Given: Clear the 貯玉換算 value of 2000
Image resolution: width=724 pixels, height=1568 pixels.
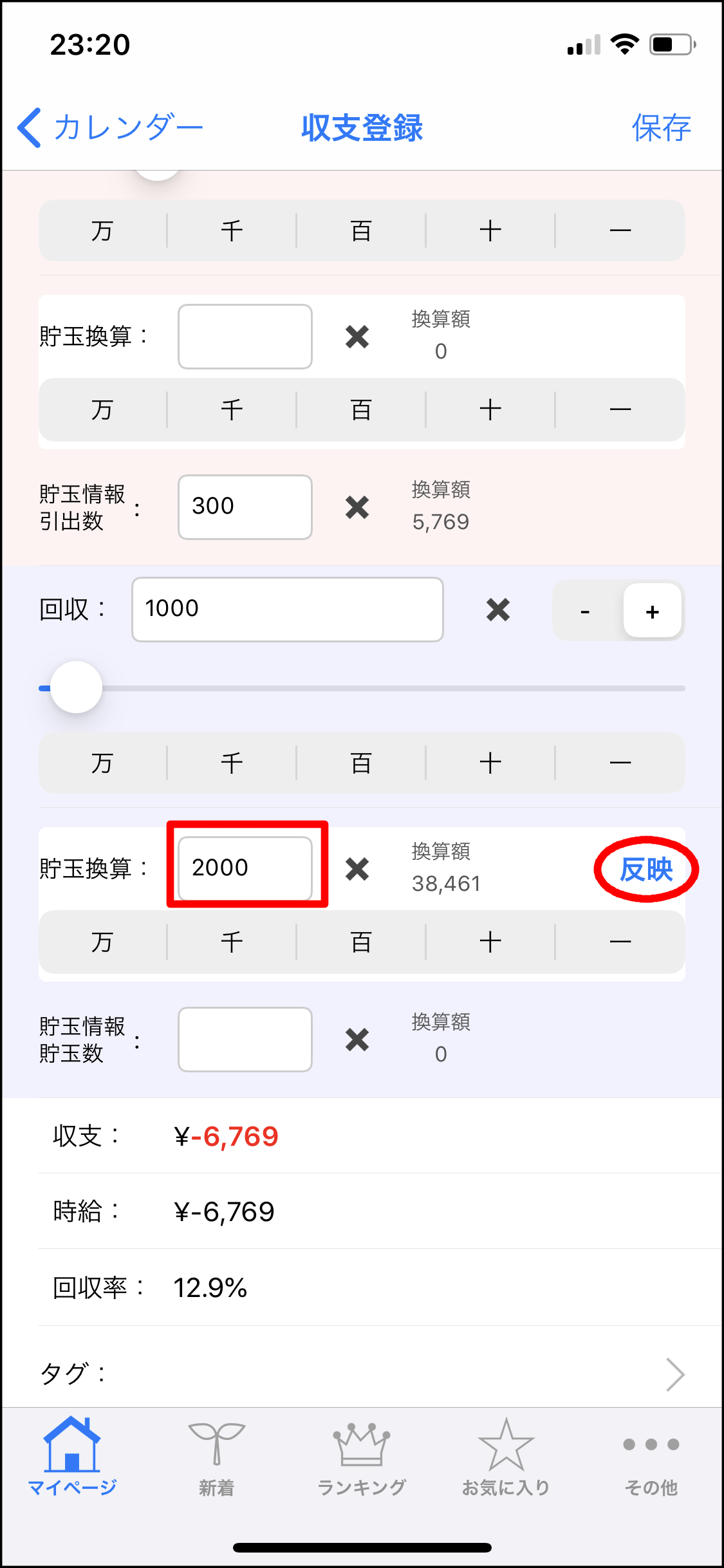Looking at the screenshot, I should point(357,869).
